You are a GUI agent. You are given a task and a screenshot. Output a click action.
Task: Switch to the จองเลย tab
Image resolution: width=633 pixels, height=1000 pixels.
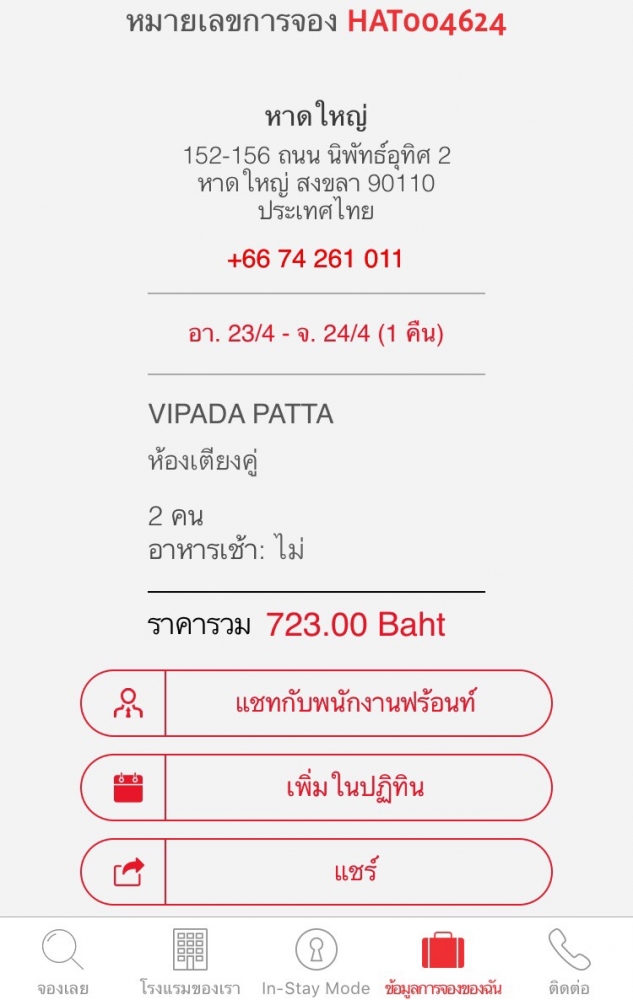tap(62, 960)
